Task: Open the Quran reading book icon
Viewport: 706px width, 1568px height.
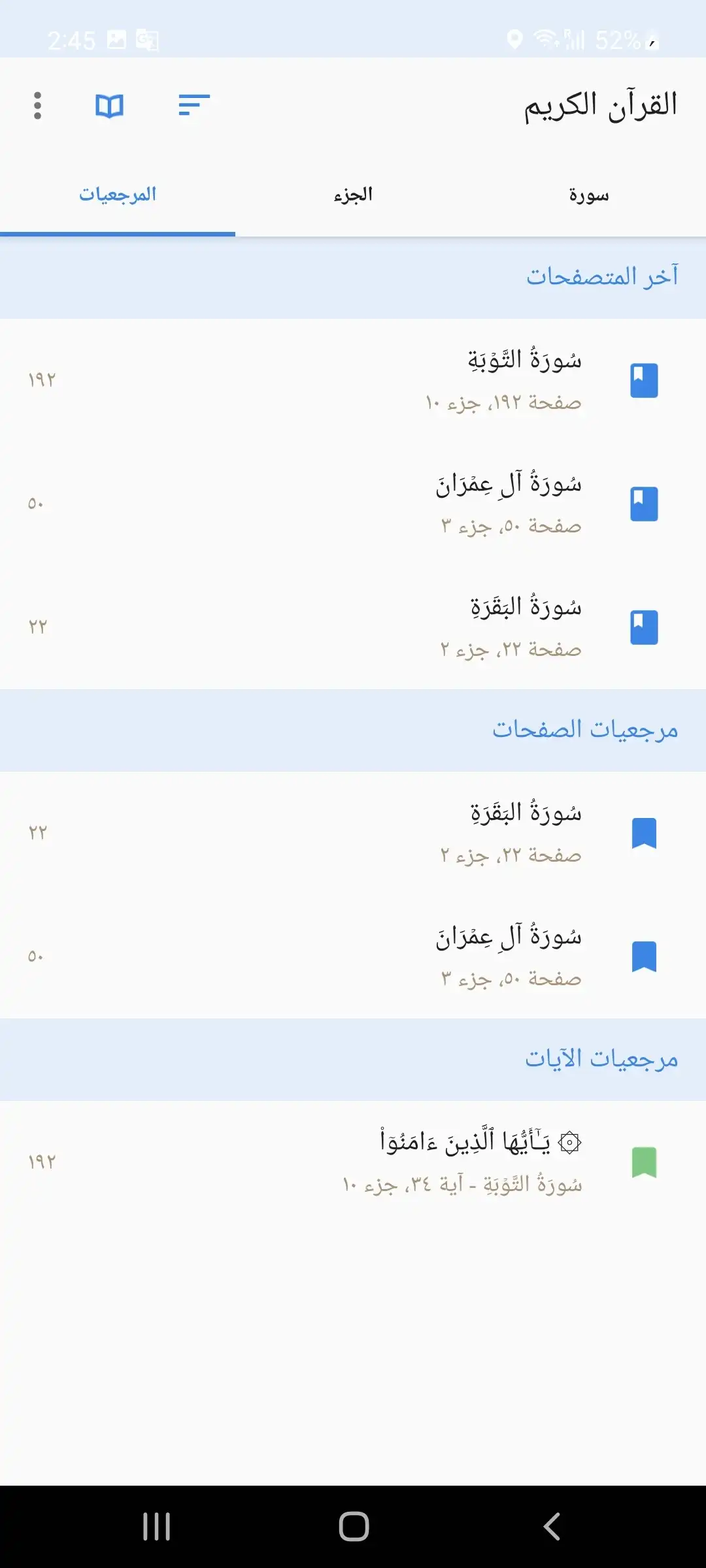Action: (109, 106)
